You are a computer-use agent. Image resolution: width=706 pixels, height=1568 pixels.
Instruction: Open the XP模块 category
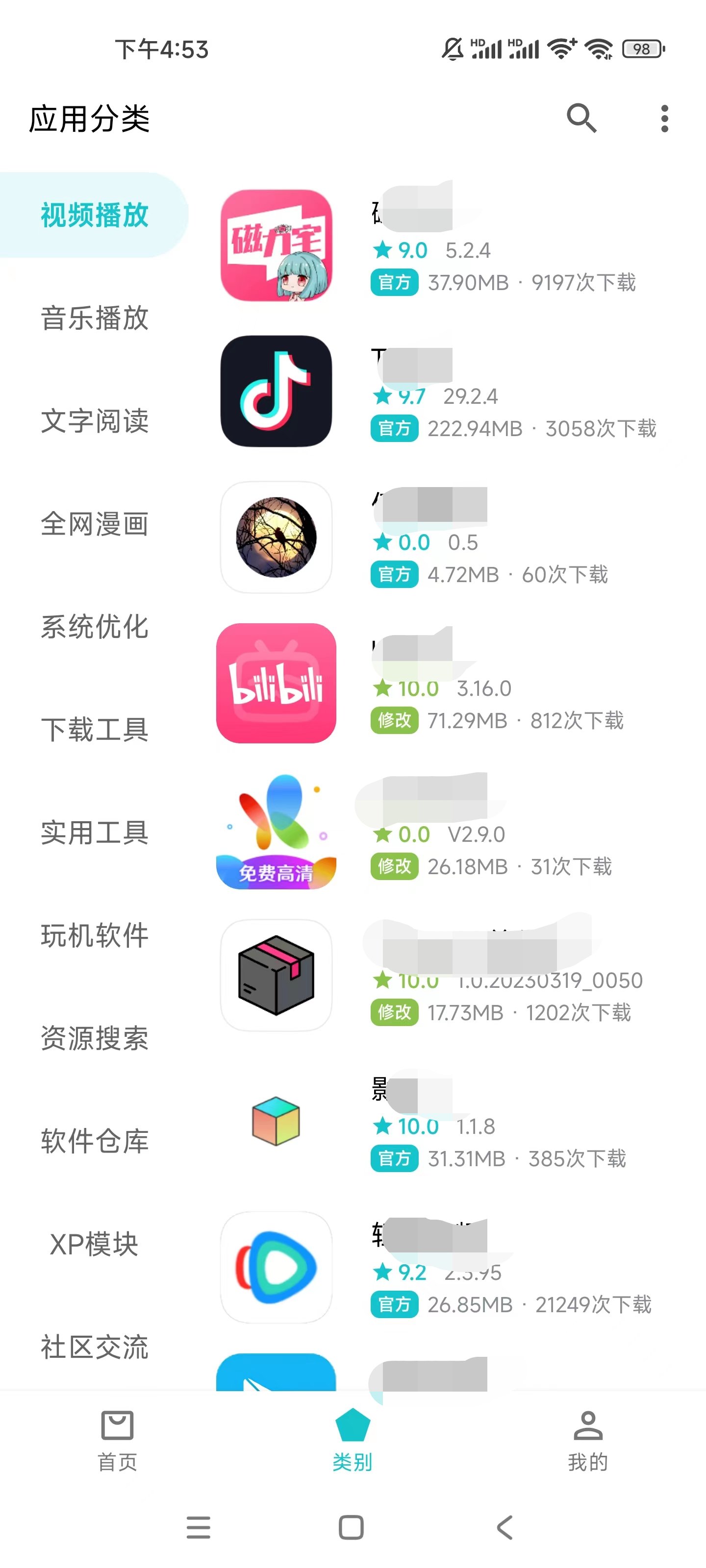[x=95, y=1244]
